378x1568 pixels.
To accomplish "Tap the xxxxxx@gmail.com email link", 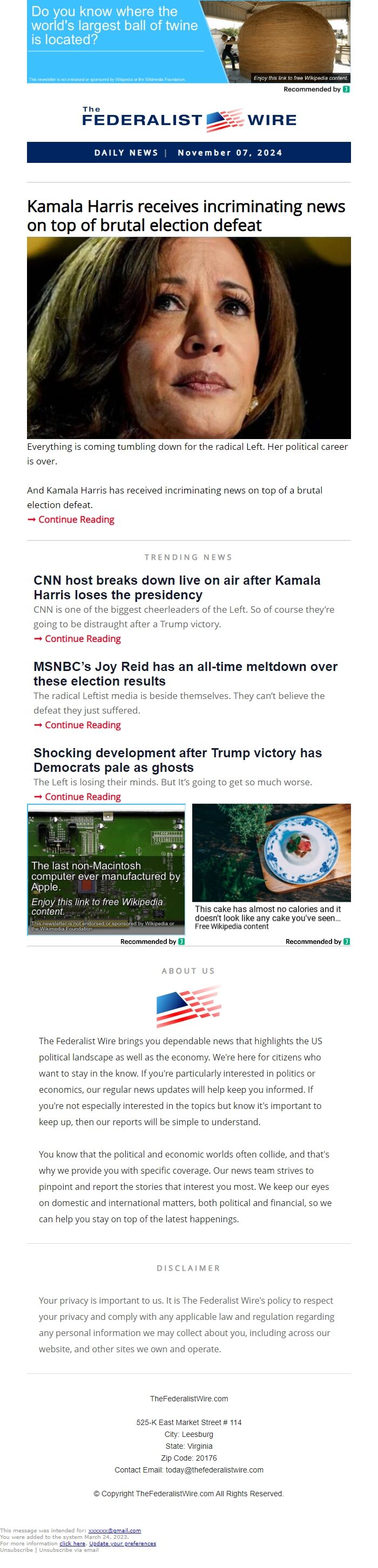I will (114, 1530).
